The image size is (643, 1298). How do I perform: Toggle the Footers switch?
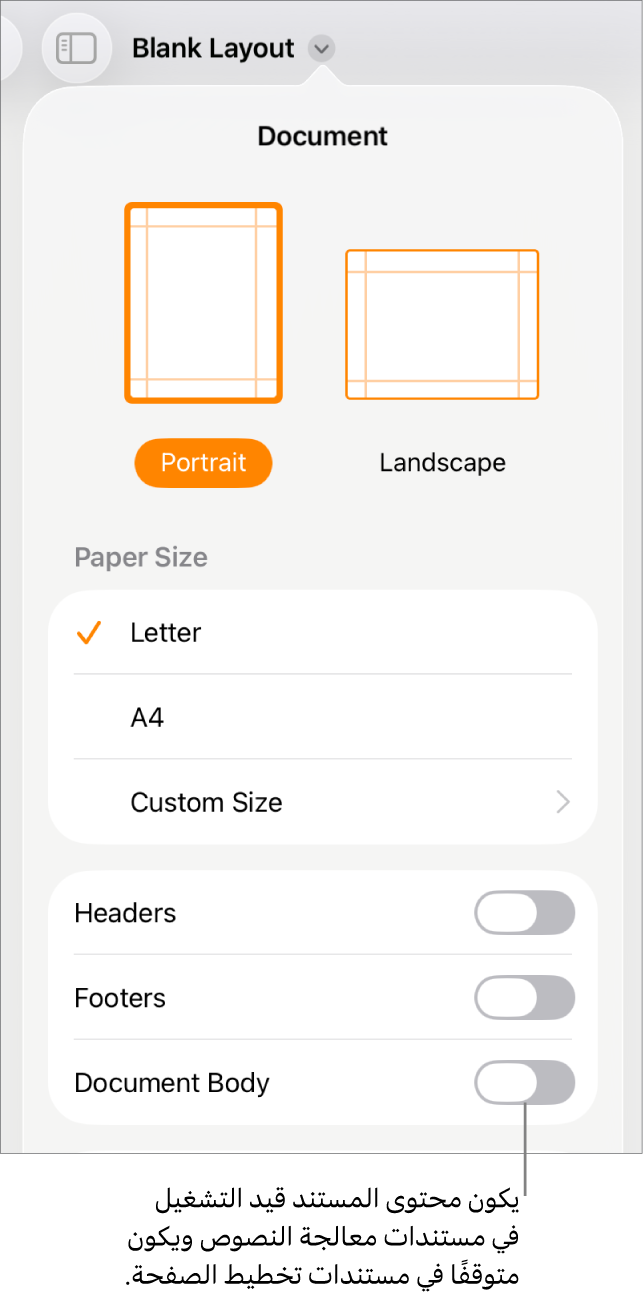524,998
